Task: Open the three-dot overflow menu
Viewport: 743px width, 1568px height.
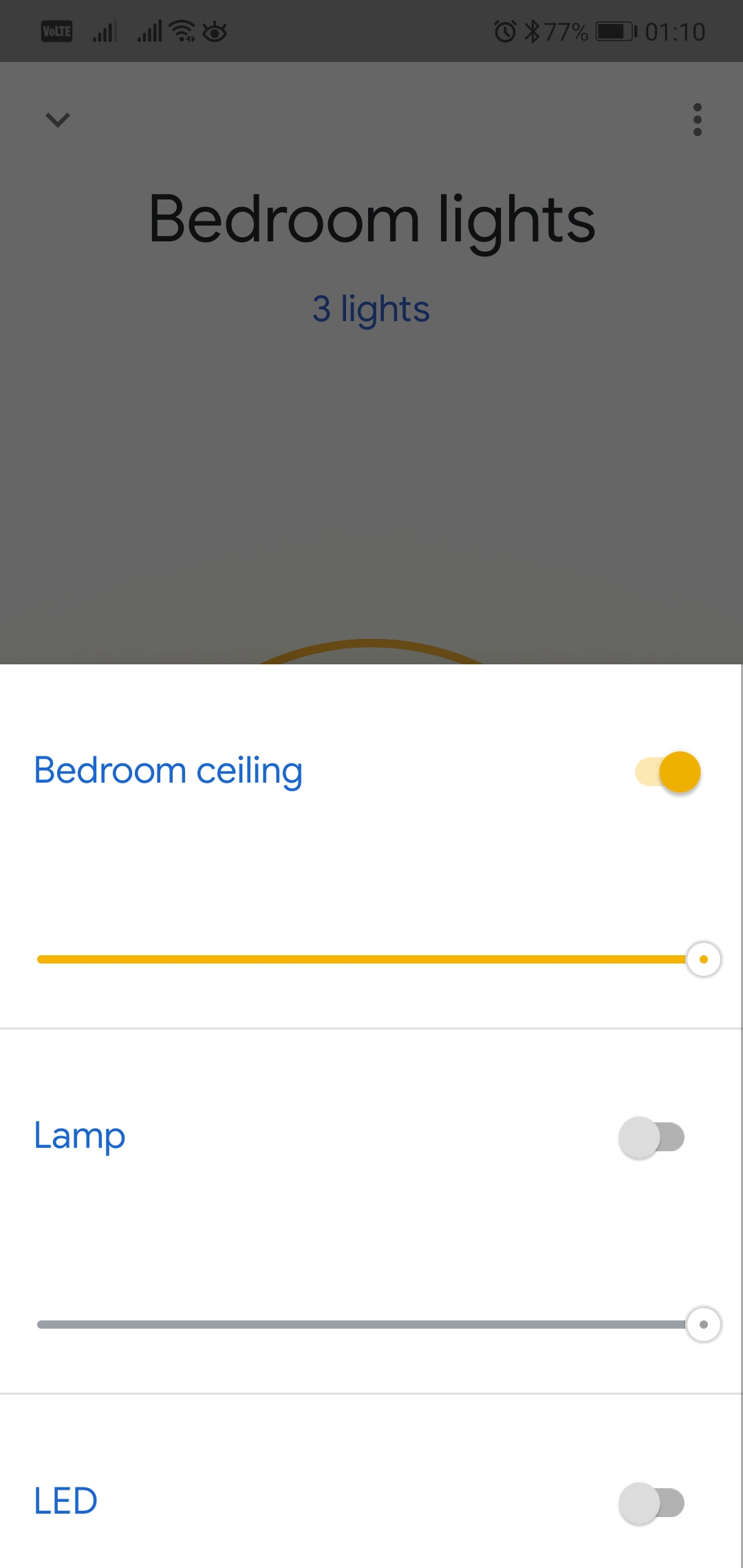Action: click(x=698, y=120)
